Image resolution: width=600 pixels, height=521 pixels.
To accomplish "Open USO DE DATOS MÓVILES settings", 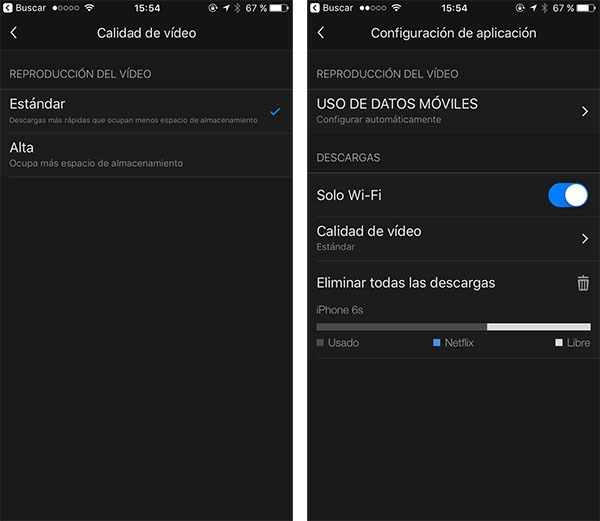I will (452, 111).
